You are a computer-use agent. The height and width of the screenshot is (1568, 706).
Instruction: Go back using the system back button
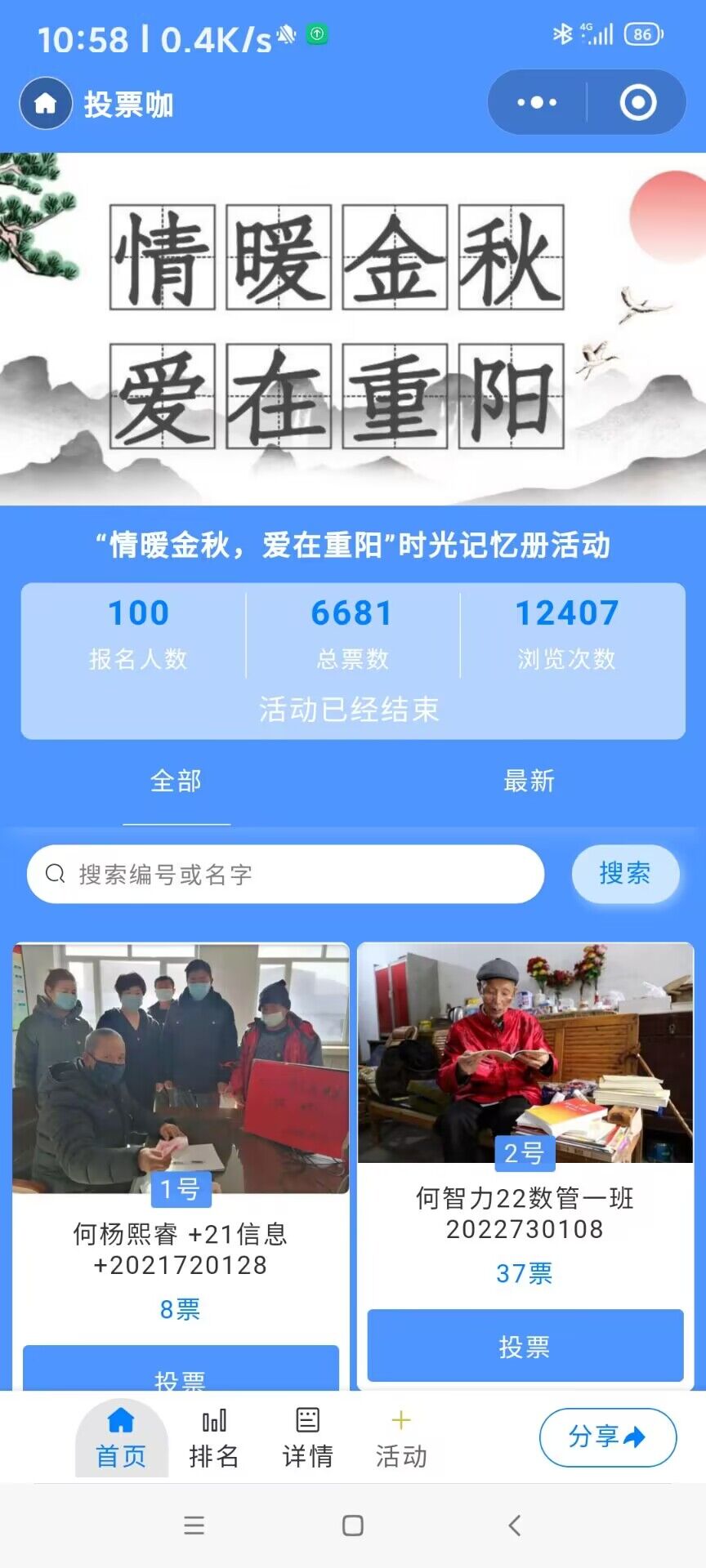514,1526
